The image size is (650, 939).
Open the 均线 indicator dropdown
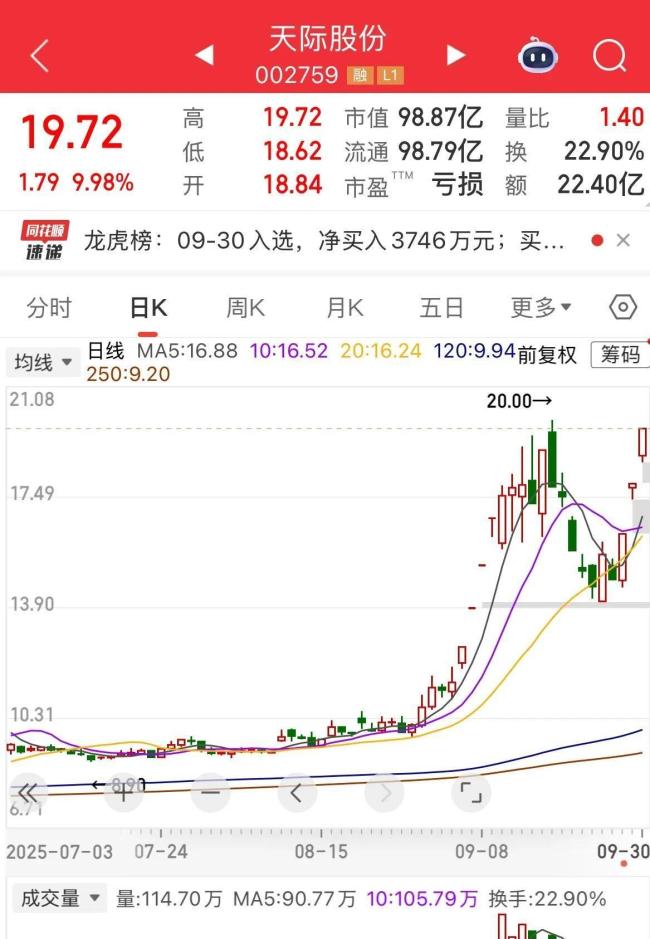pos(42,362)
